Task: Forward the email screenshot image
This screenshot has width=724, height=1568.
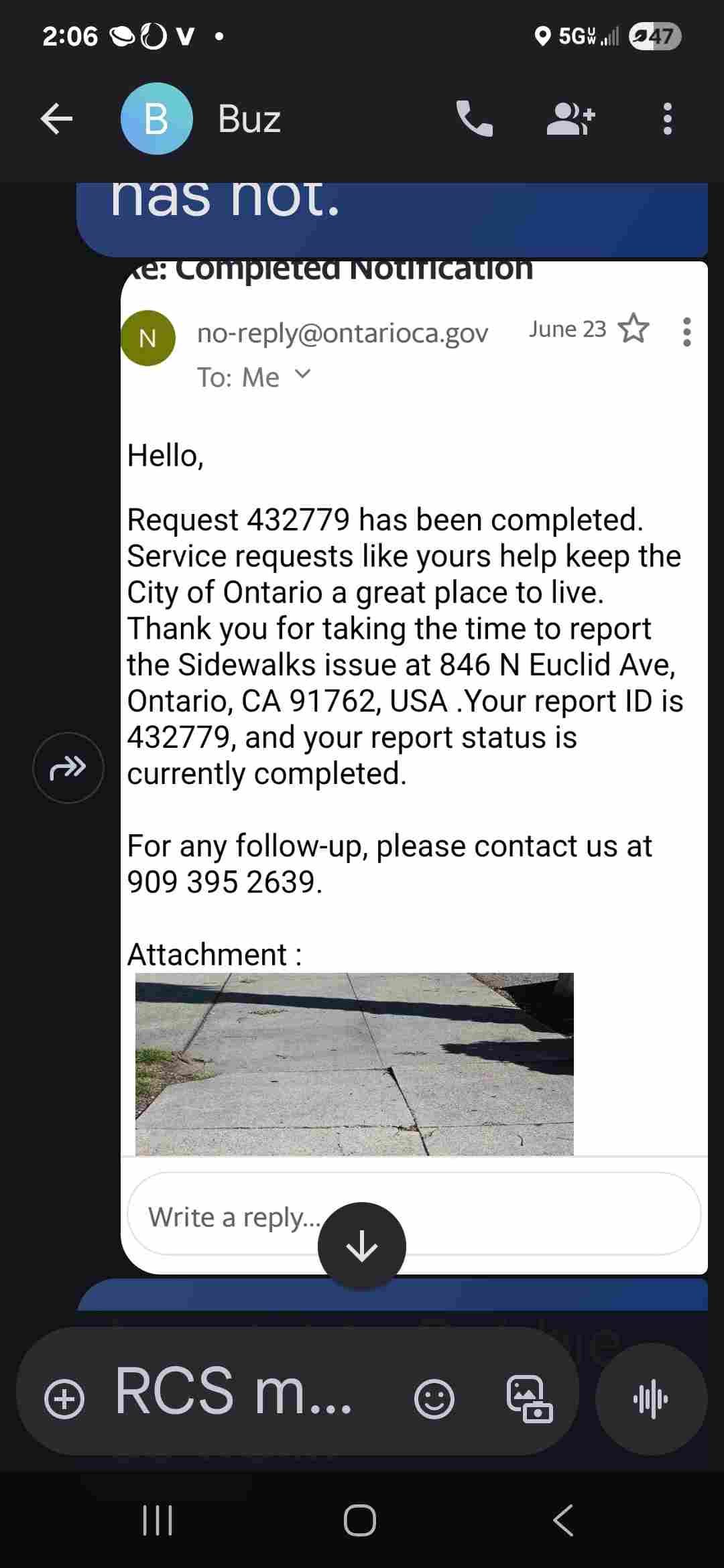Action: 68,767
